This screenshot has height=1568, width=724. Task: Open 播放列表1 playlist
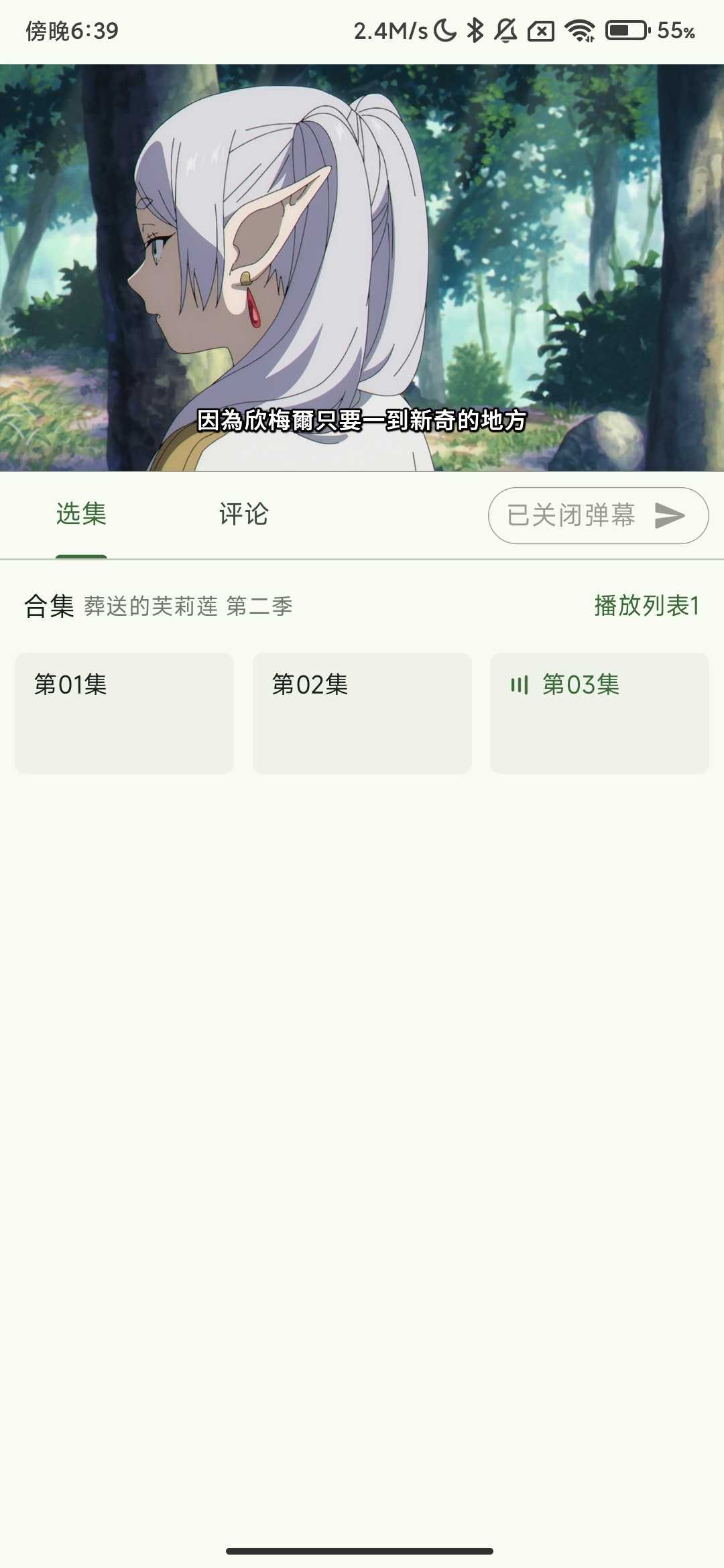[x=646, y=605]
